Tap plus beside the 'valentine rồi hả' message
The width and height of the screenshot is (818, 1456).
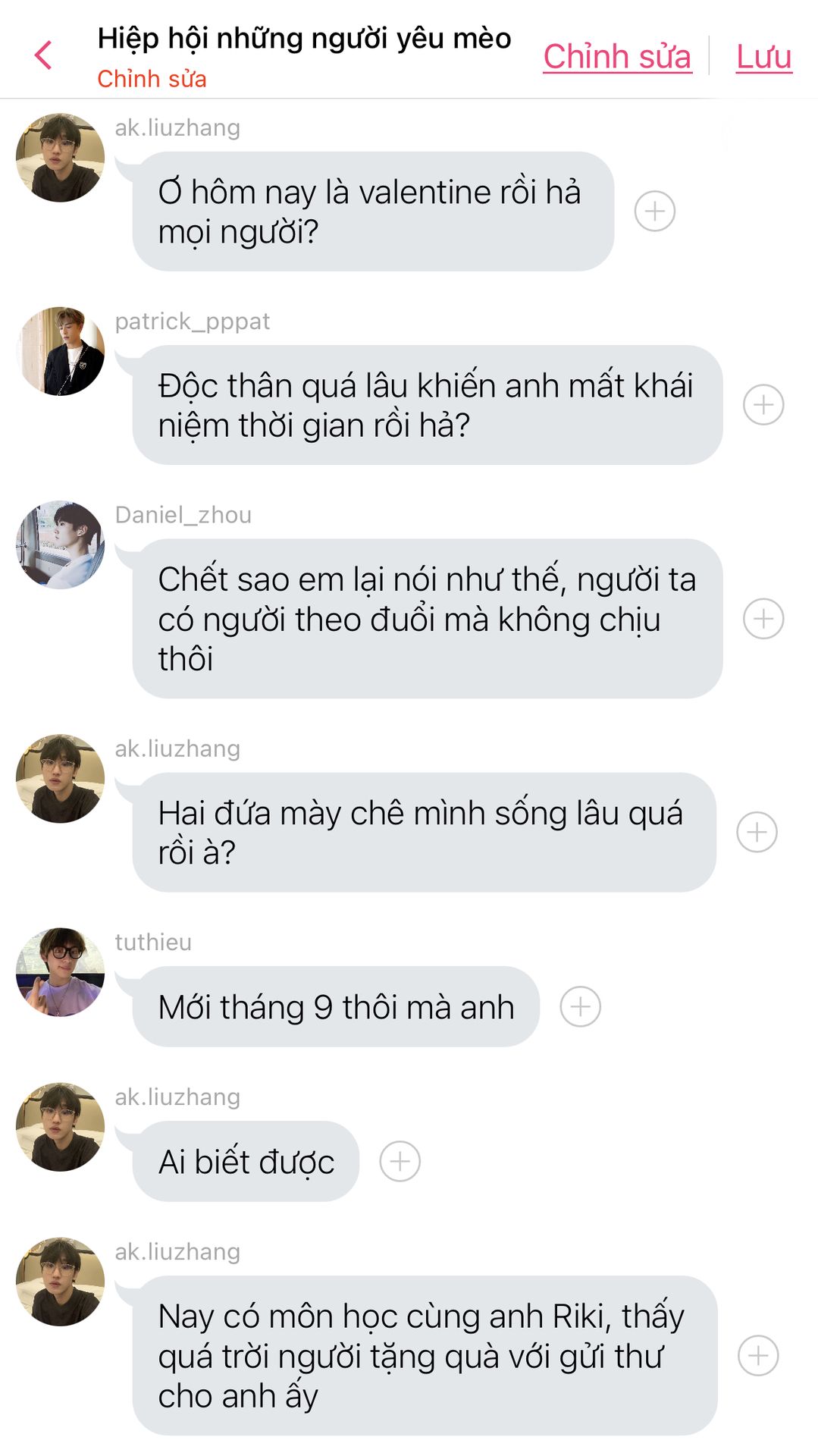[x=655, y=211]
